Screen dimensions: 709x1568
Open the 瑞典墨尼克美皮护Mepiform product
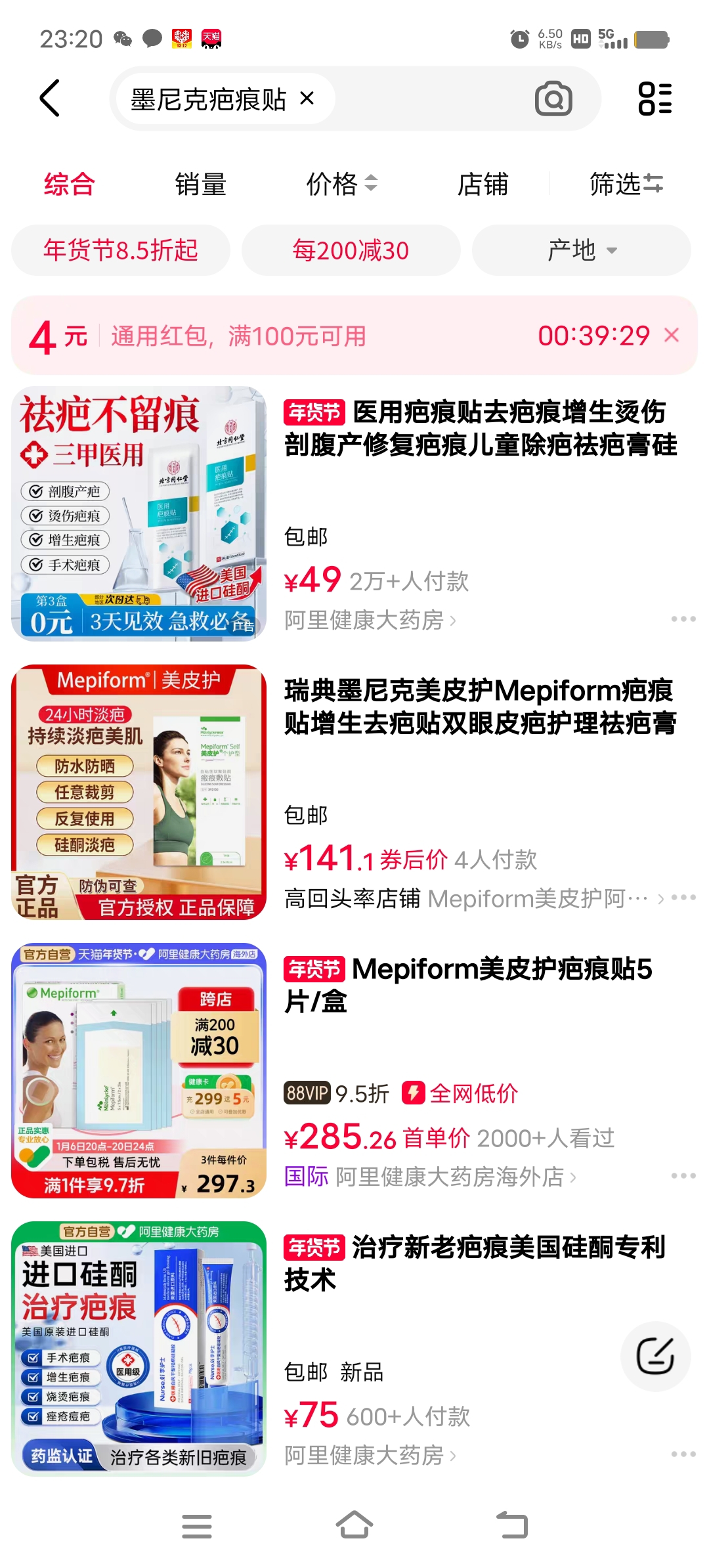479,707
